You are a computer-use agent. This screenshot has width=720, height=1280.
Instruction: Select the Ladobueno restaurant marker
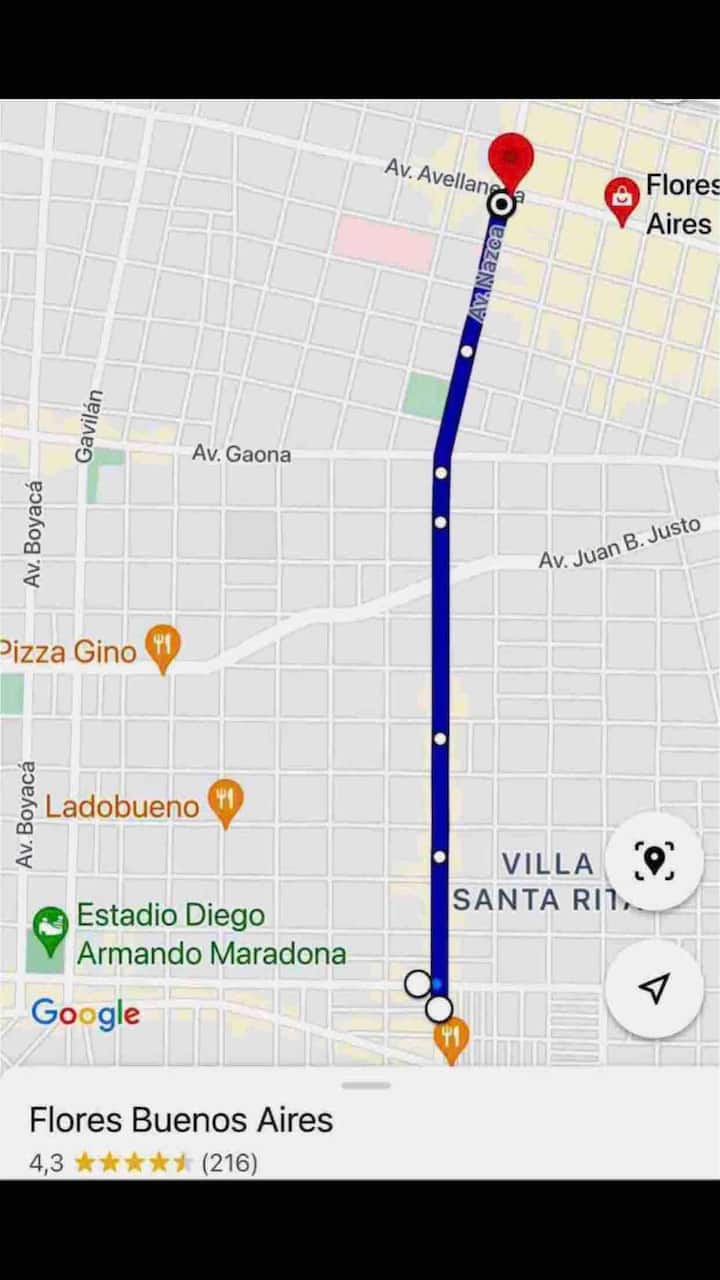pos(226,802)
